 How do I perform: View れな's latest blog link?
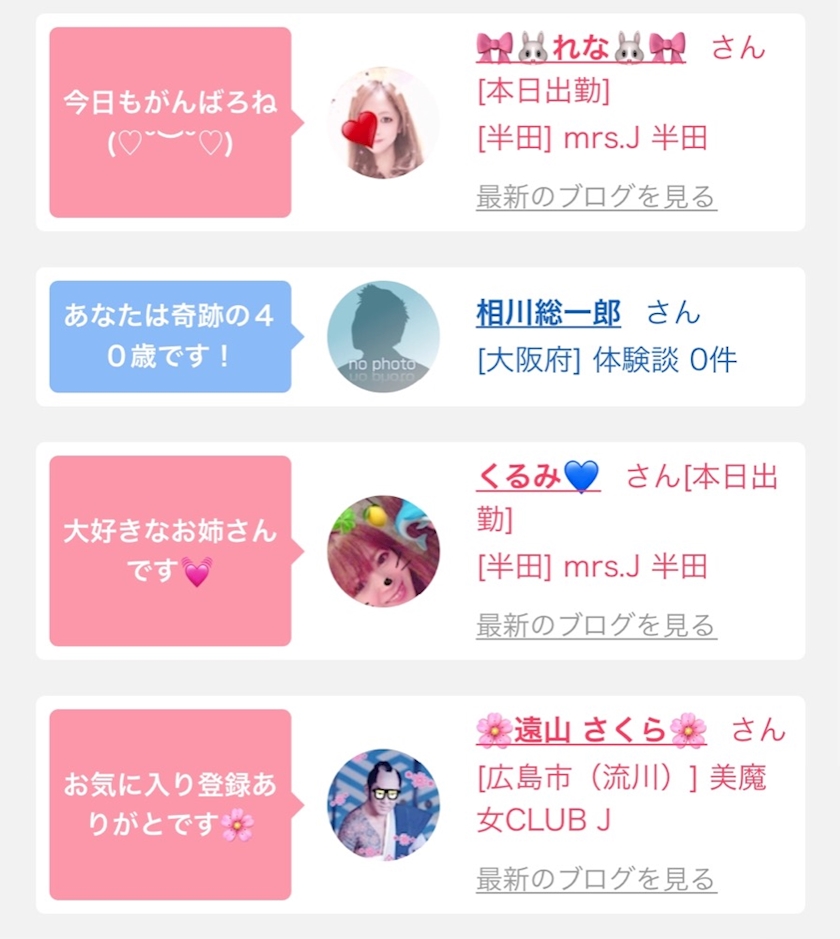(596, 196)
